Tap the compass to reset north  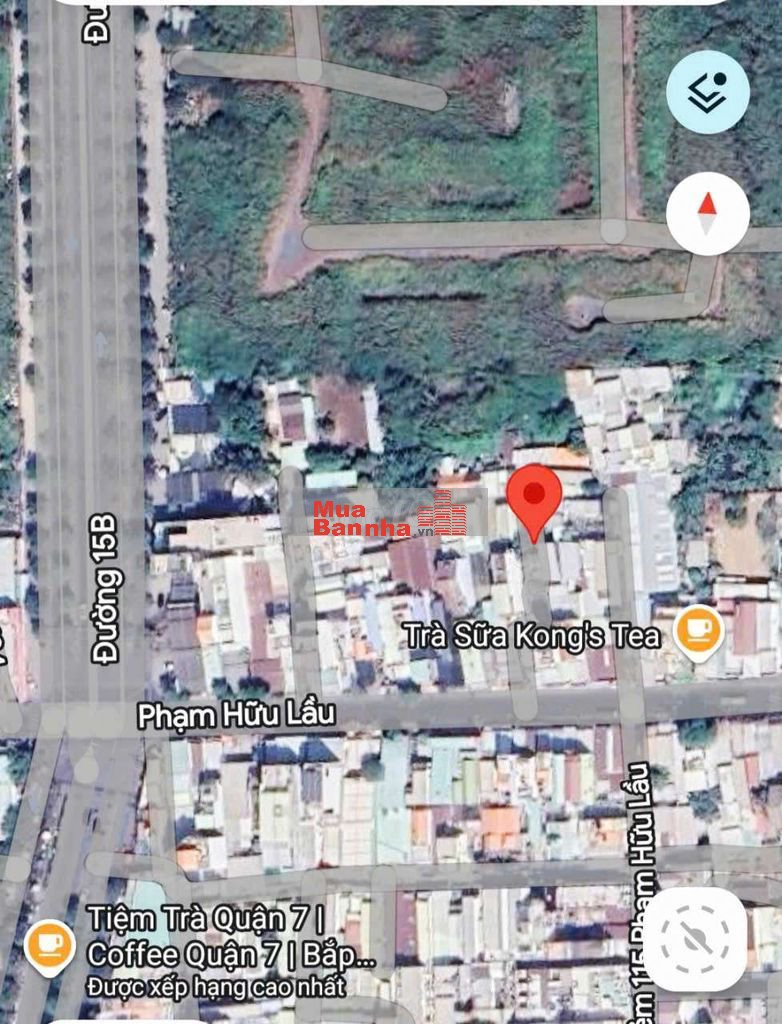tap(707, 213)
